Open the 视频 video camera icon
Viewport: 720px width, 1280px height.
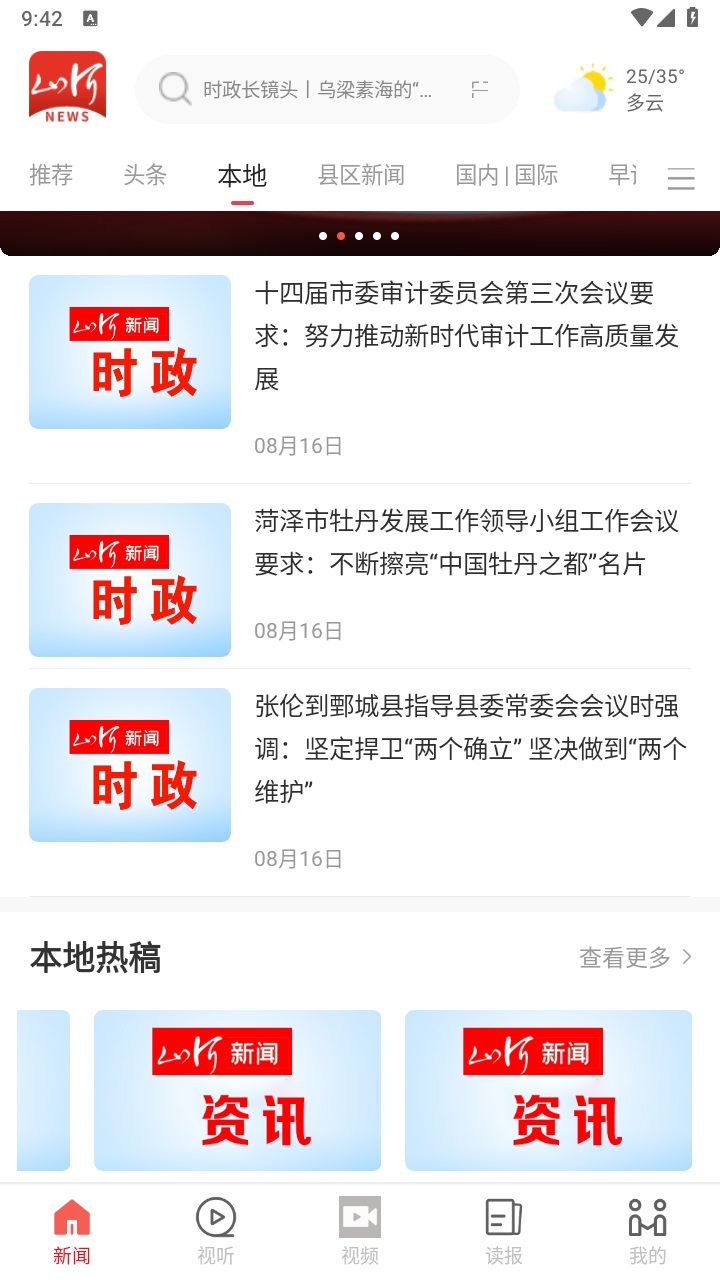[x=359, y=1218]
